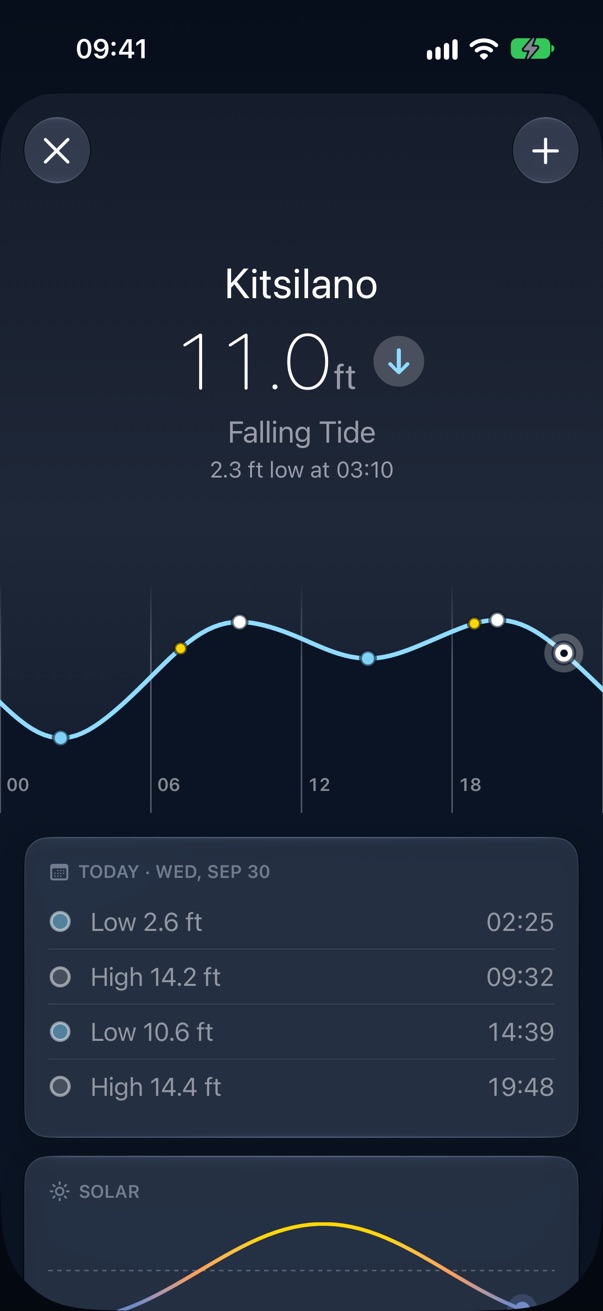Select the Low 2.6 ft row at 02:25
This screenshot has width=603, height=1311.
301,922
